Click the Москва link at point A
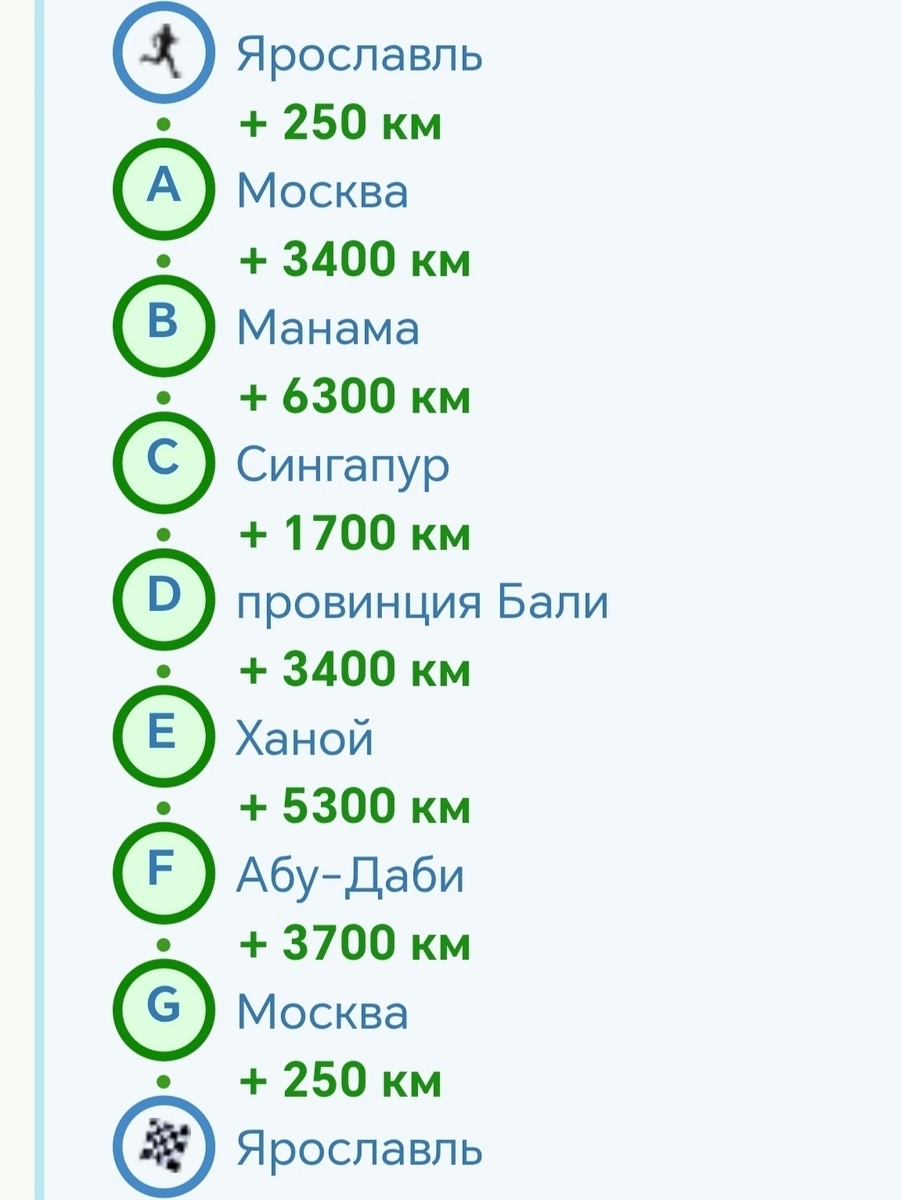901x1200 pixels. click(322, 190)
